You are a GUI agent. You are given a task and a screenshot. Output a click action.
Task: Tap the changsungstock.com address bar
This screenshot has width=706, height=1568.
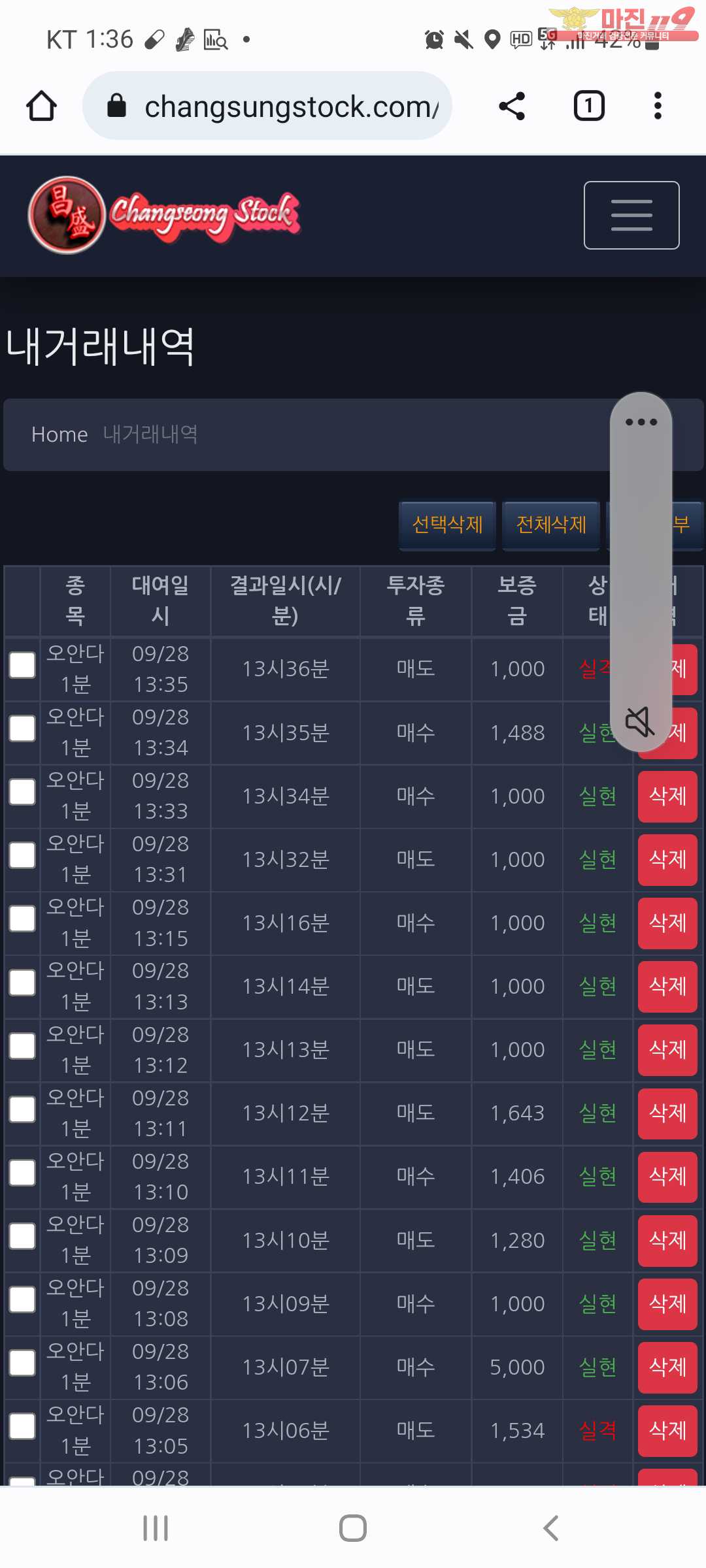pos(267,106)
